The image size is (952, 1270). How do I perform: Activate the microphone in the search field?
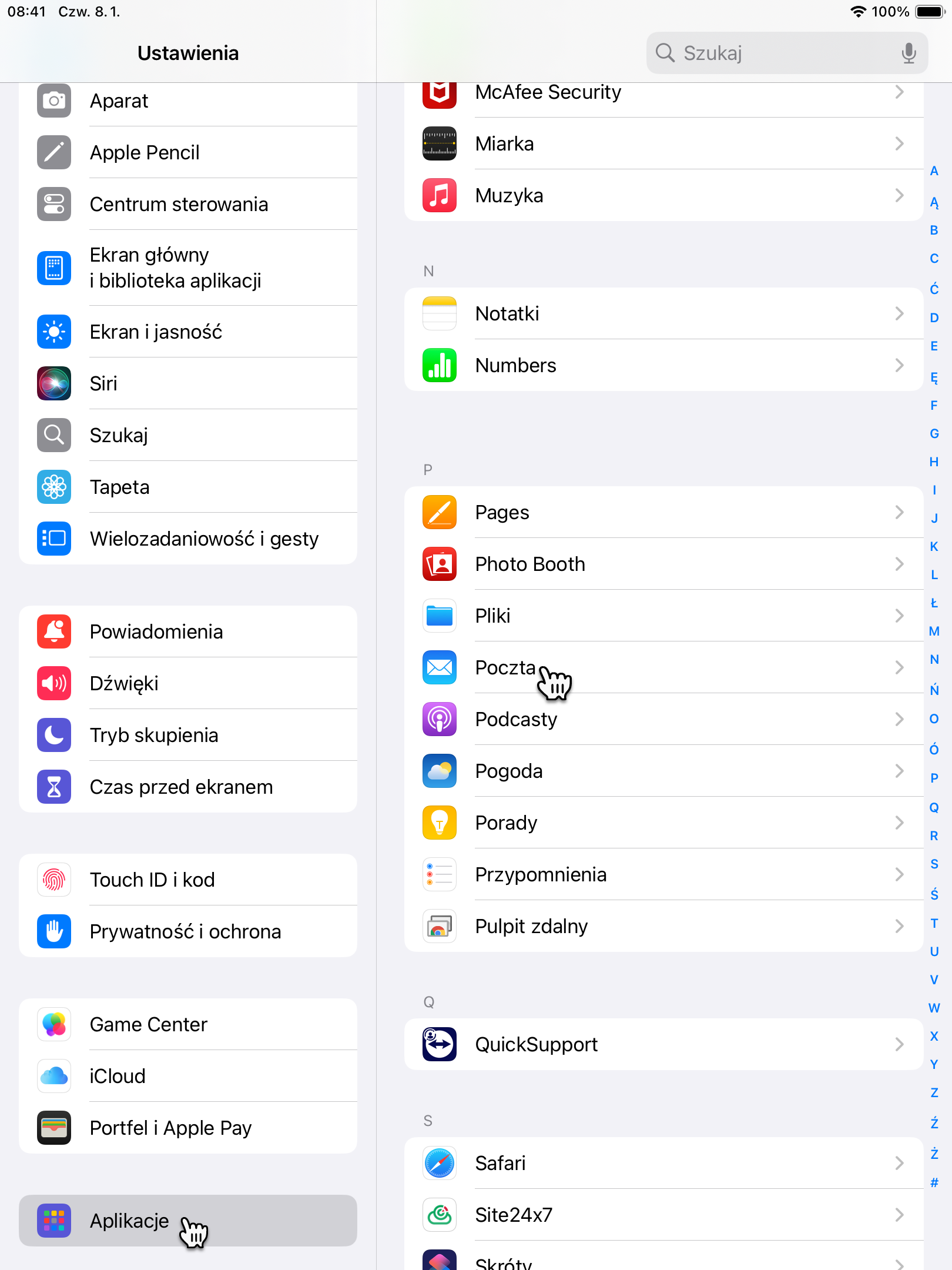point(909,53)
